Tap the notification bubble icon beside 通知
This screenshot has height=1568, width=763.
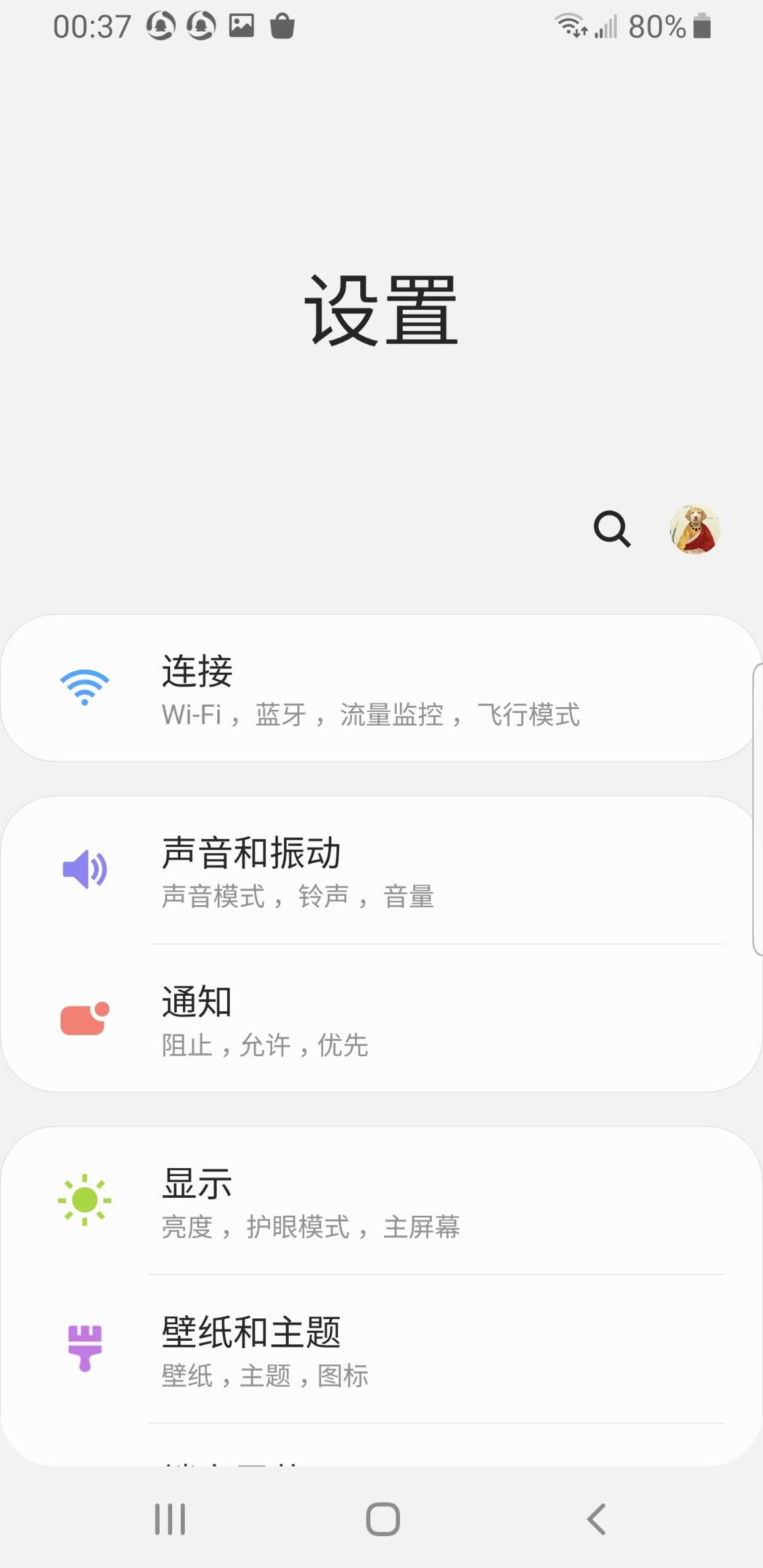coord(84,1018)
